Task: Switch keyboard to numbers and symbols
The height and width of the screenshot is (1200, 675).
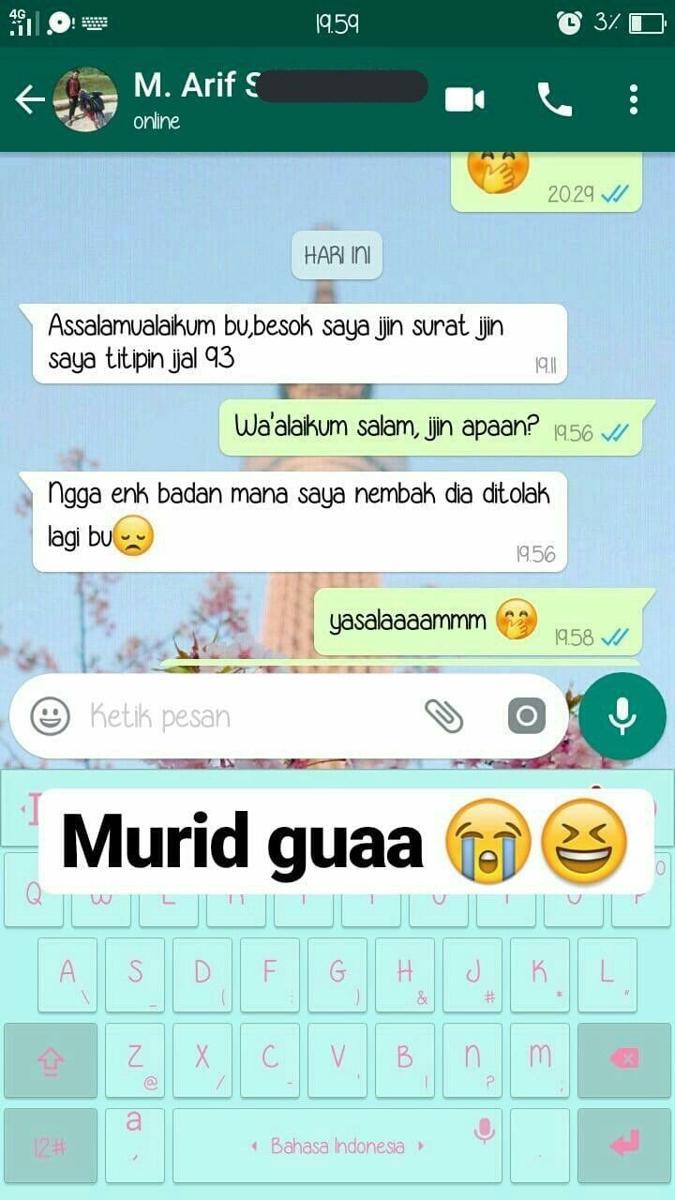Action: tap(50, 1145)
